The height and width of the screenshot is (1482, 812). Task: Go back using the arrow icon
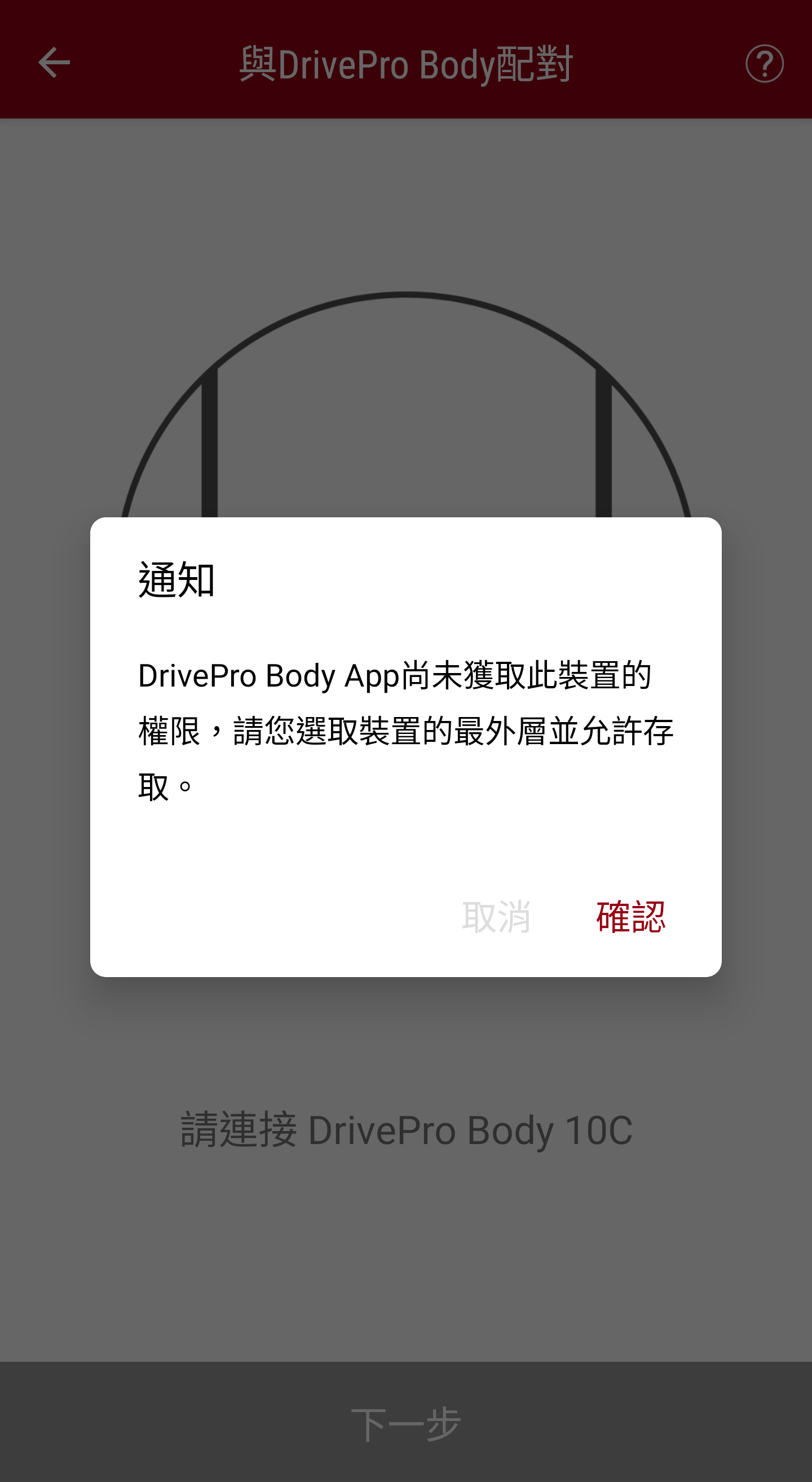click(54, 63)
